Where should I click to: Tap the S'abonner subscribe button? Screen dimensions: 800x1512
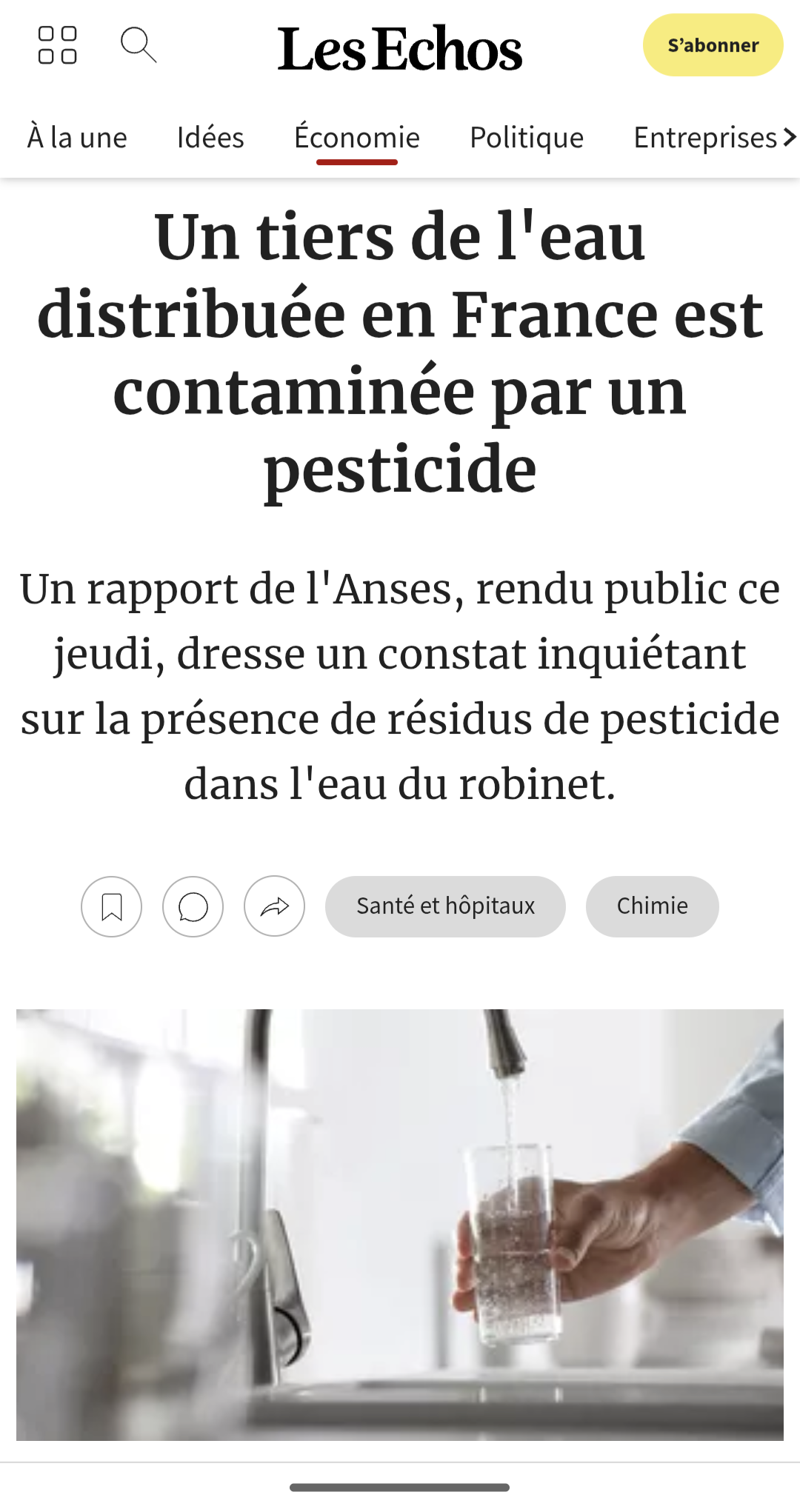[x=713, y=45]
